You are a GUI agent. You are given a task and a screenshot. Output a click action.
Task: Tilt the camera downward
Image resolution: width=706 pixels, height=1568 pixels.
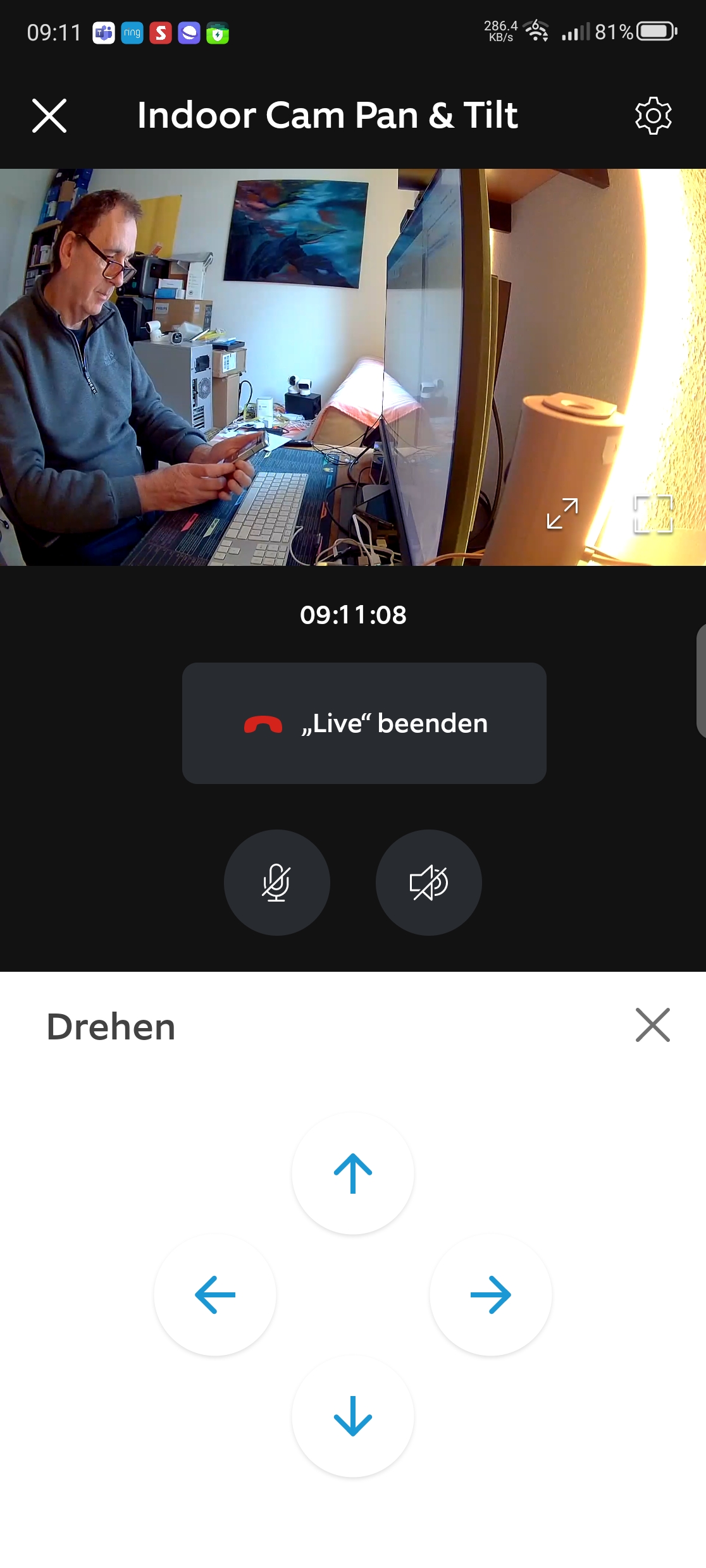pyautogui.click(x=353, y=1416)
